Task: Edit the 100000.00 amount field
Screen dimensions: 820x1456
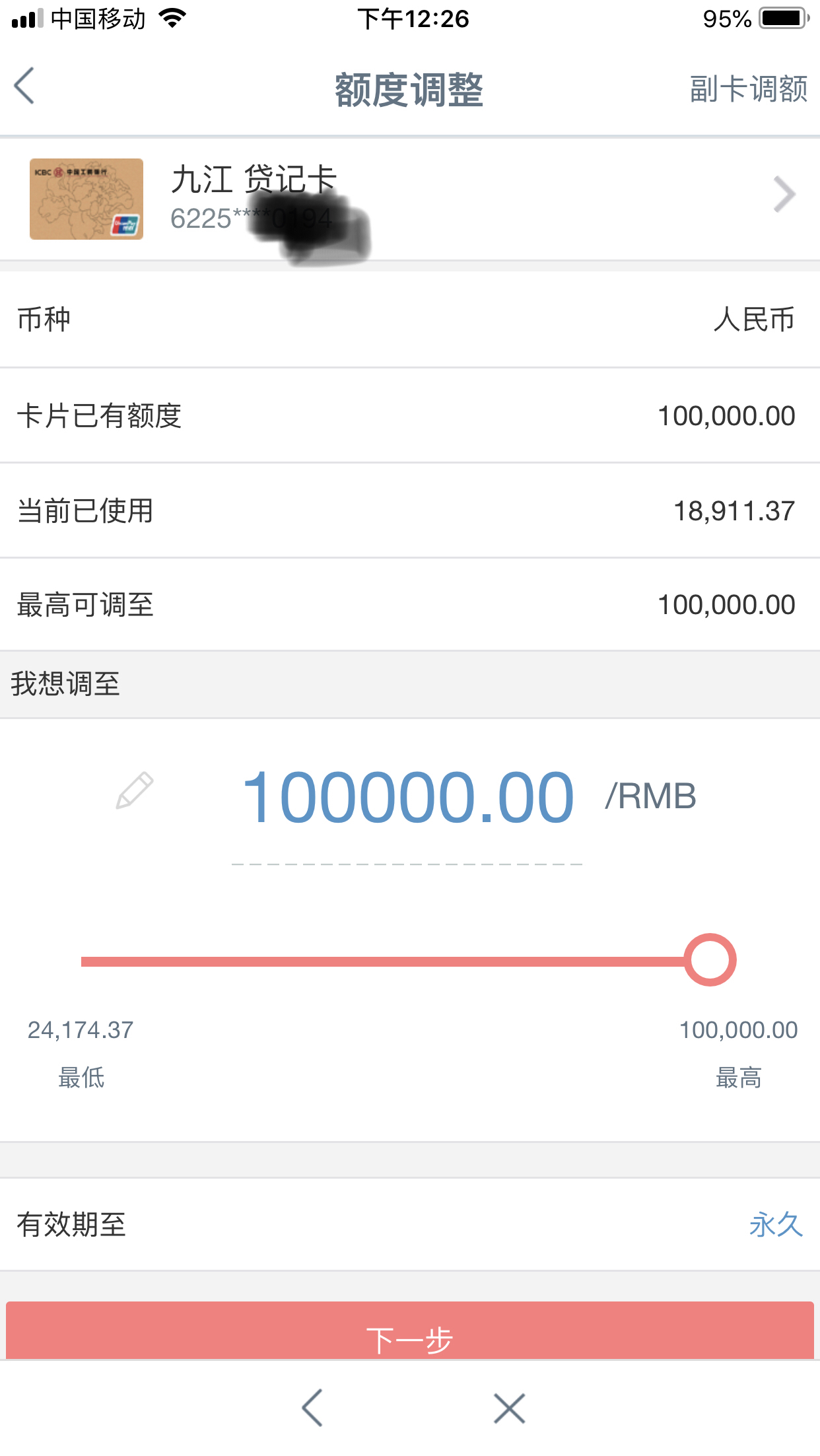Action: [x=408, y=798]
